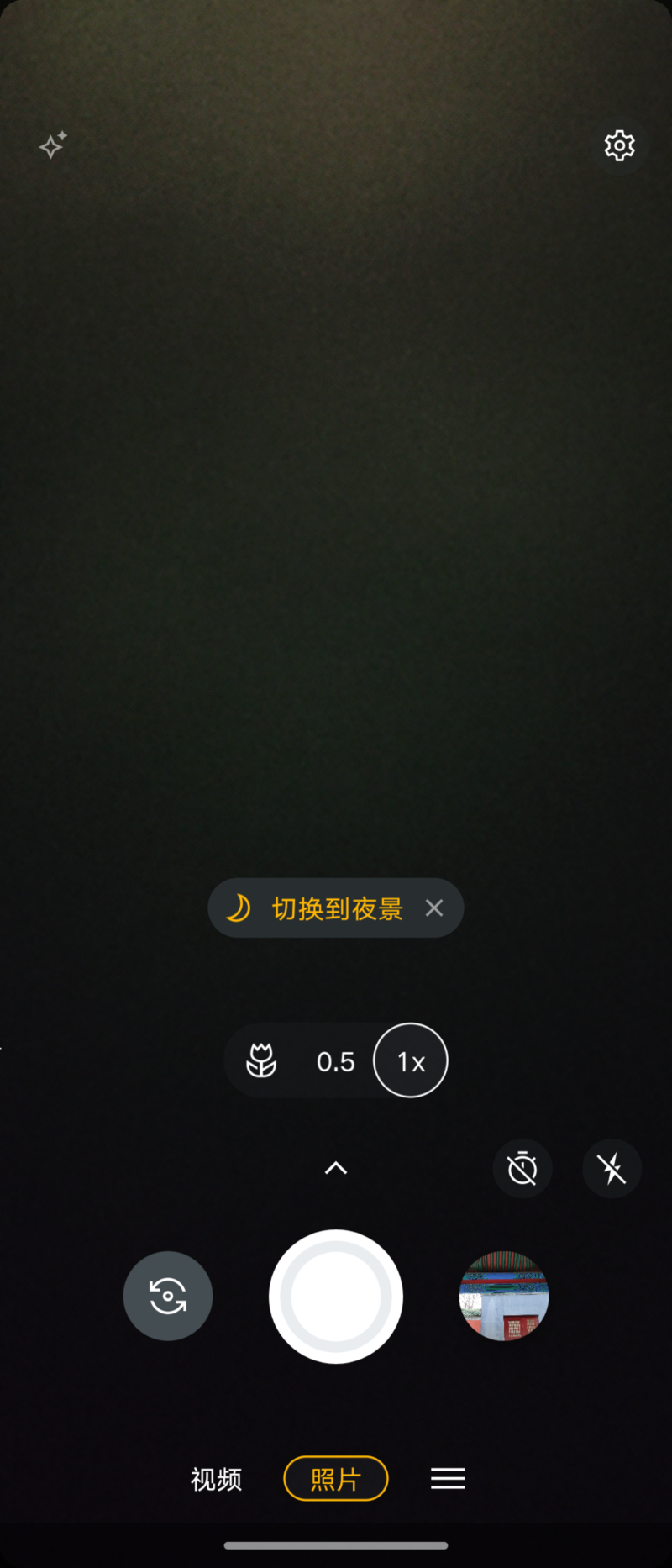Screen dimensions: 672x1568
Task: Select 0.5 ultra-wide zoom
Action: (335, 1062)
